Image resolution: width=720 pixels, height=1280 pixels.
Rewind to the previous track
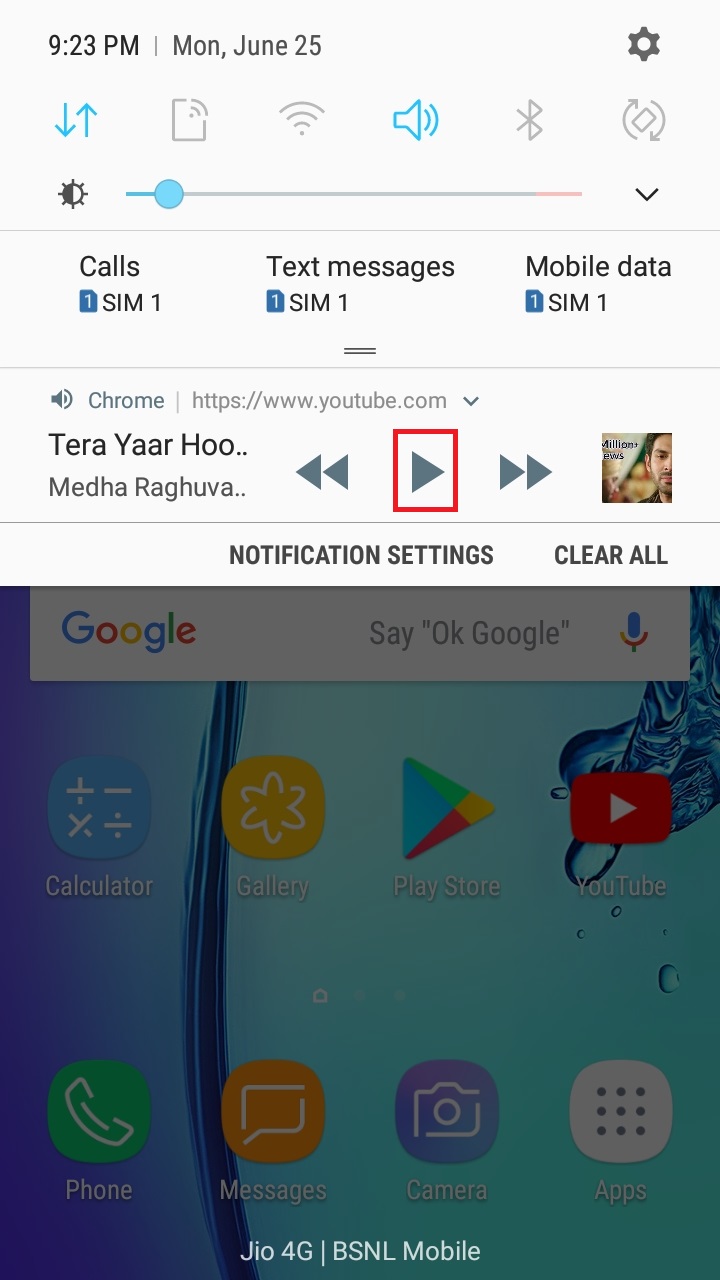(x=322, y=471)
